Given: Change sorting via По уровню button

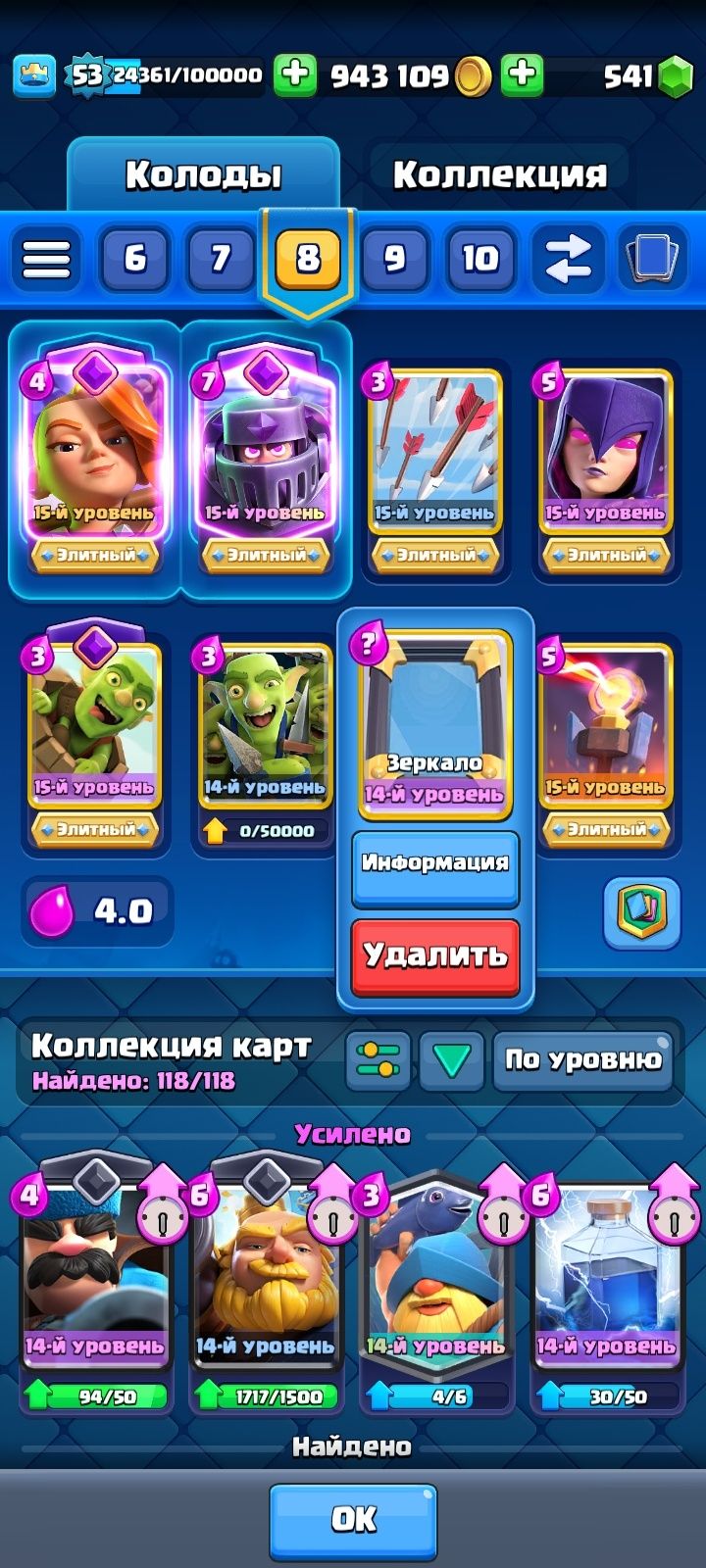Looking at the screenshot, I should tap(582, 1059).
